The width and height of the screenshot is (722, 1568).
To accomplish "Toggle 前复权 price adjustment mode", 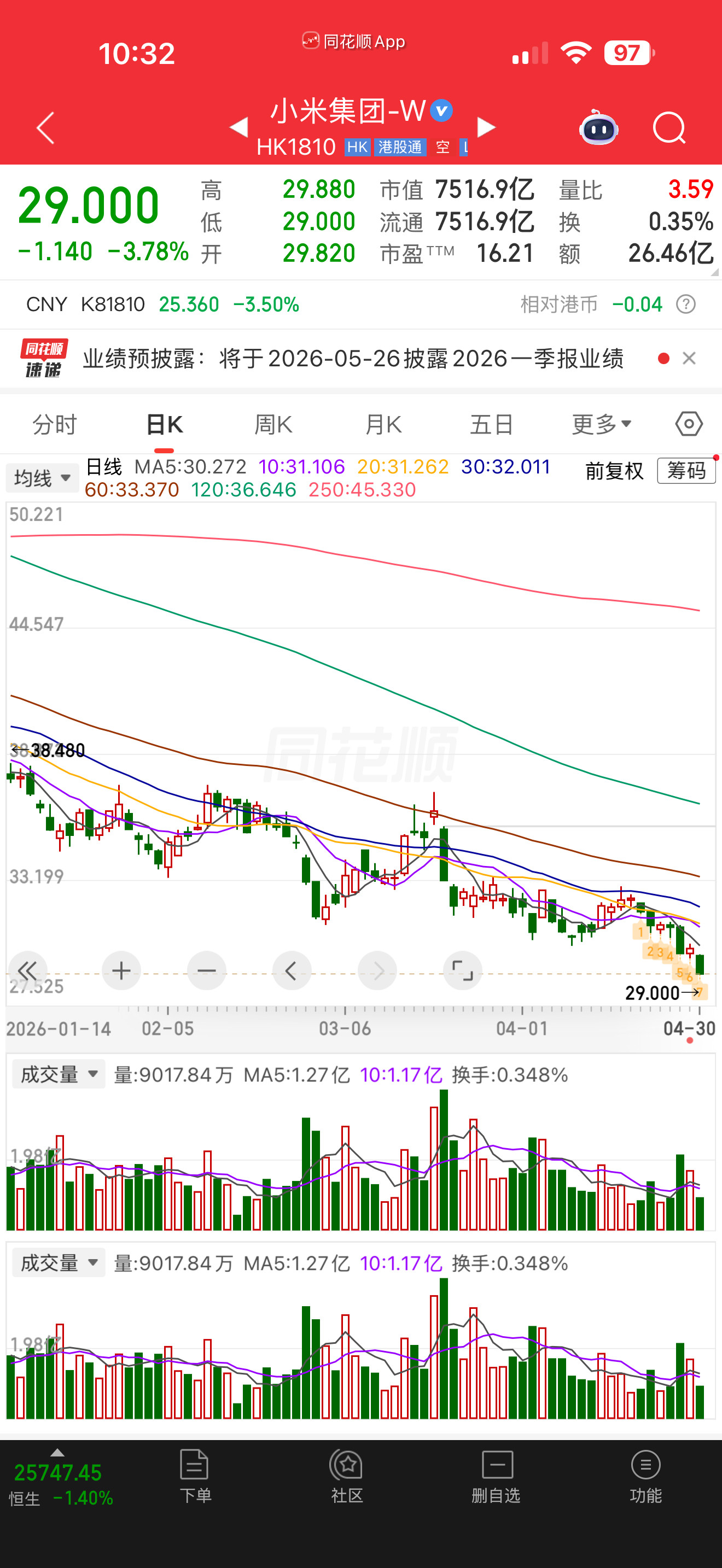I will [x=614, y=471].
